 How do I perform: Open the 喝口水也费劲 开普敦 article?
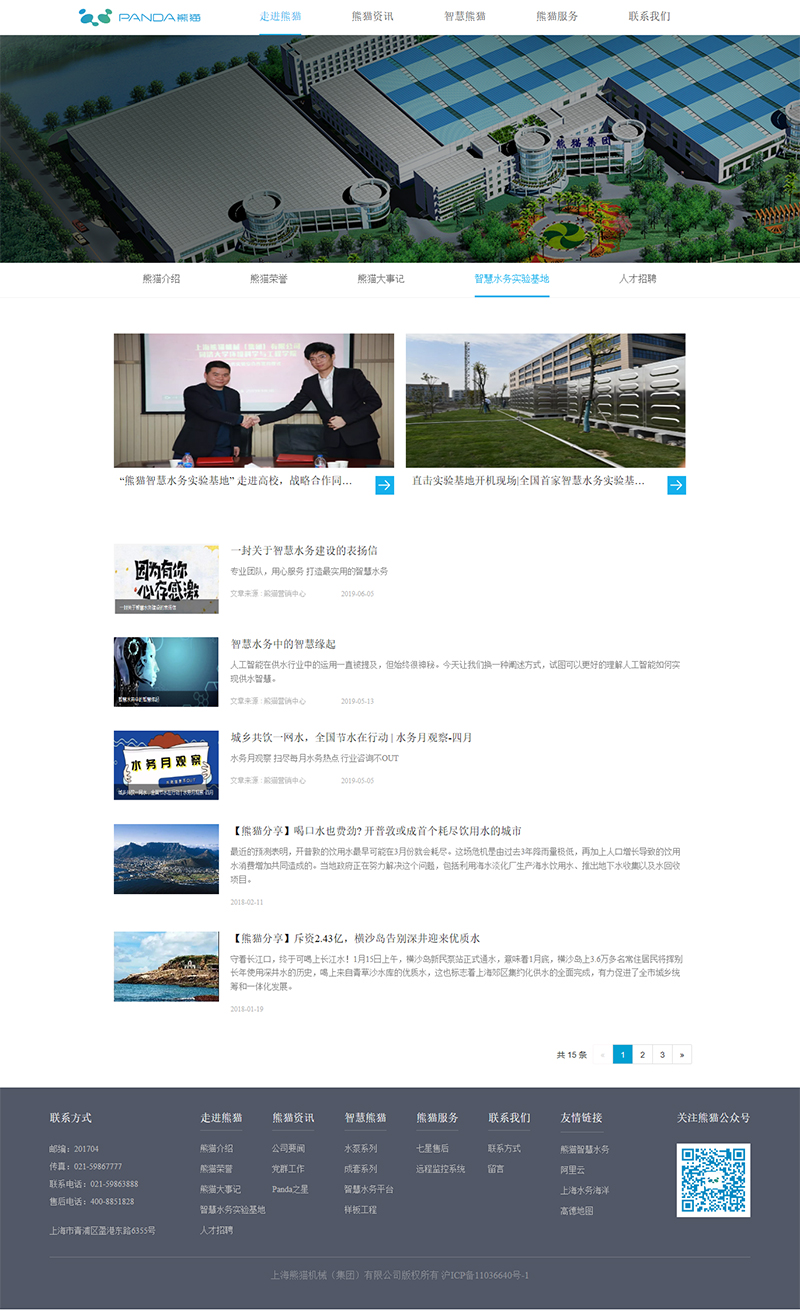click(x=376, y=831)
